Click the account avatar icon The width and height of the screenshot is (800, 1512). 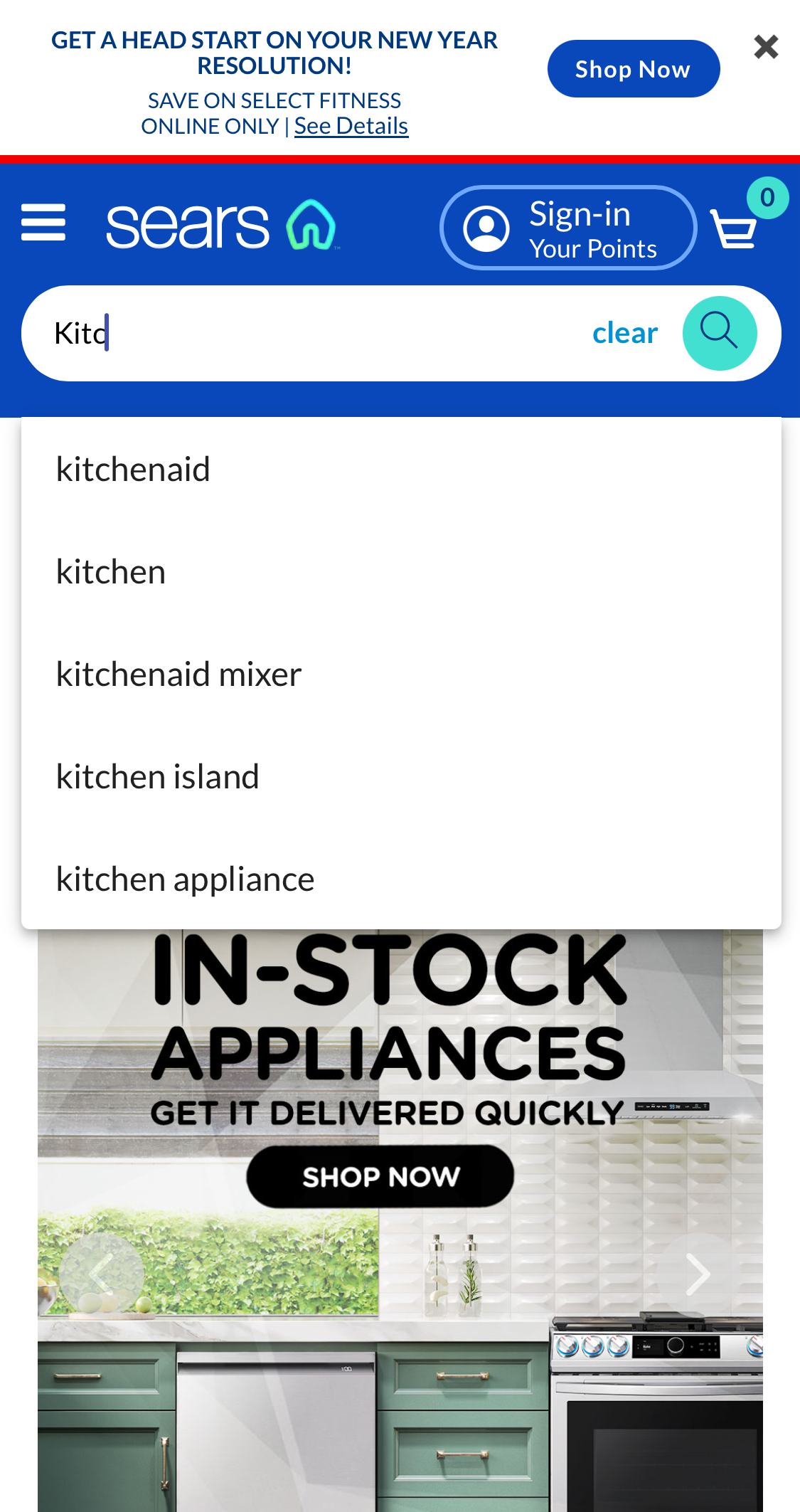tap(486, 228)
